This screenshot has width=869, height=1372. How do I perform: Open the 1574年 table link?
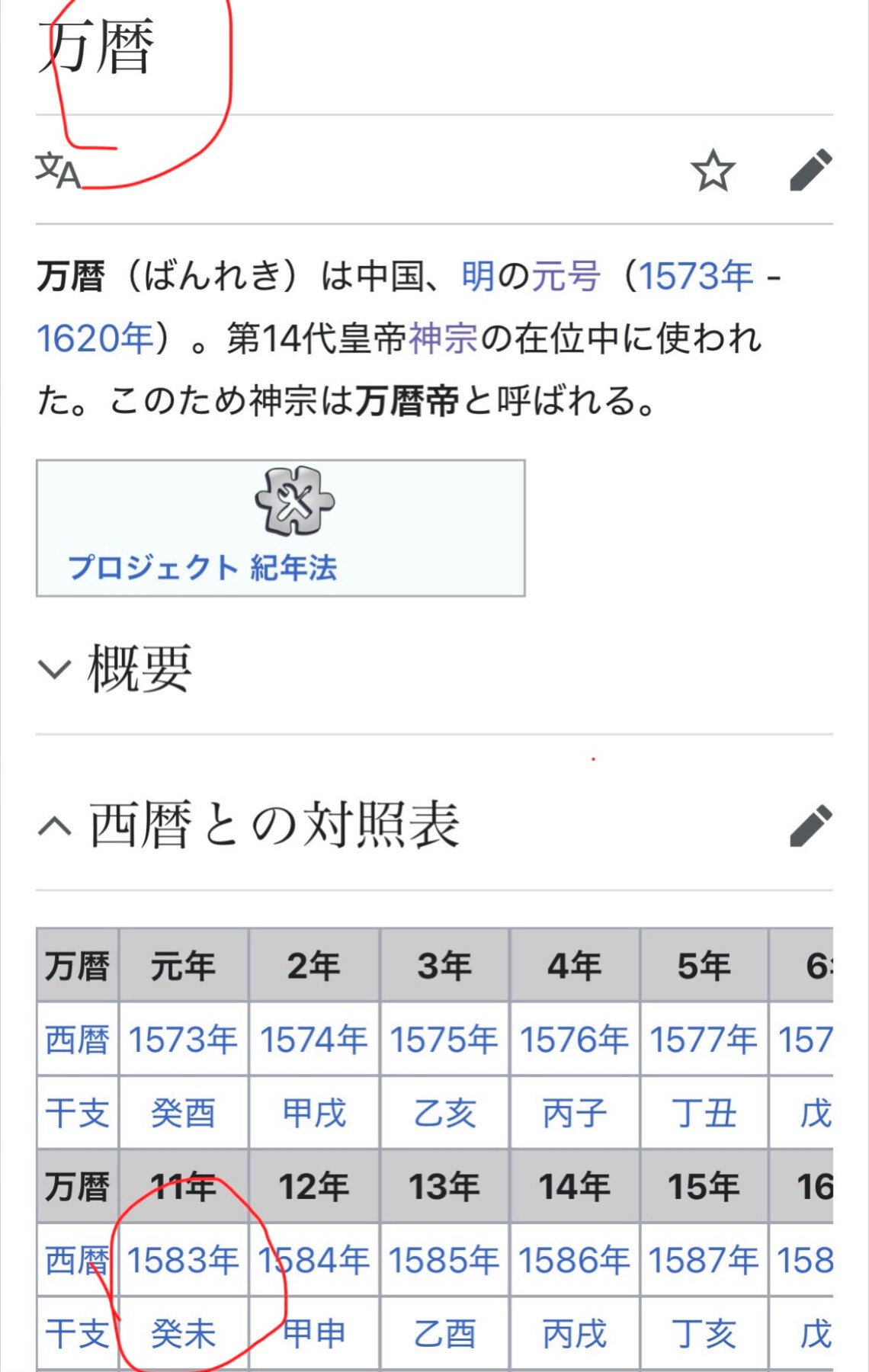(x=314, y=1040)
